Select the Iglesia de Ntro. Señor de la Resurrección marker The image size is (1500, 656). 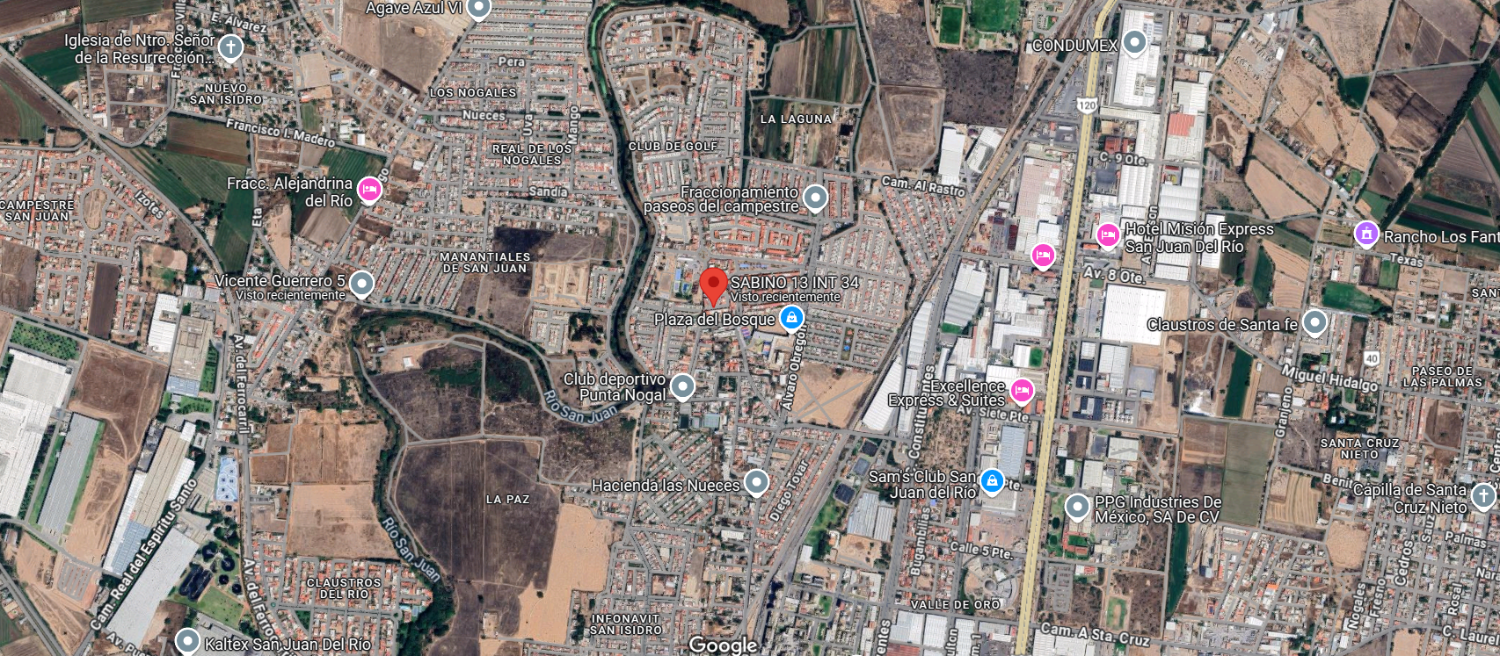point(231,47)
